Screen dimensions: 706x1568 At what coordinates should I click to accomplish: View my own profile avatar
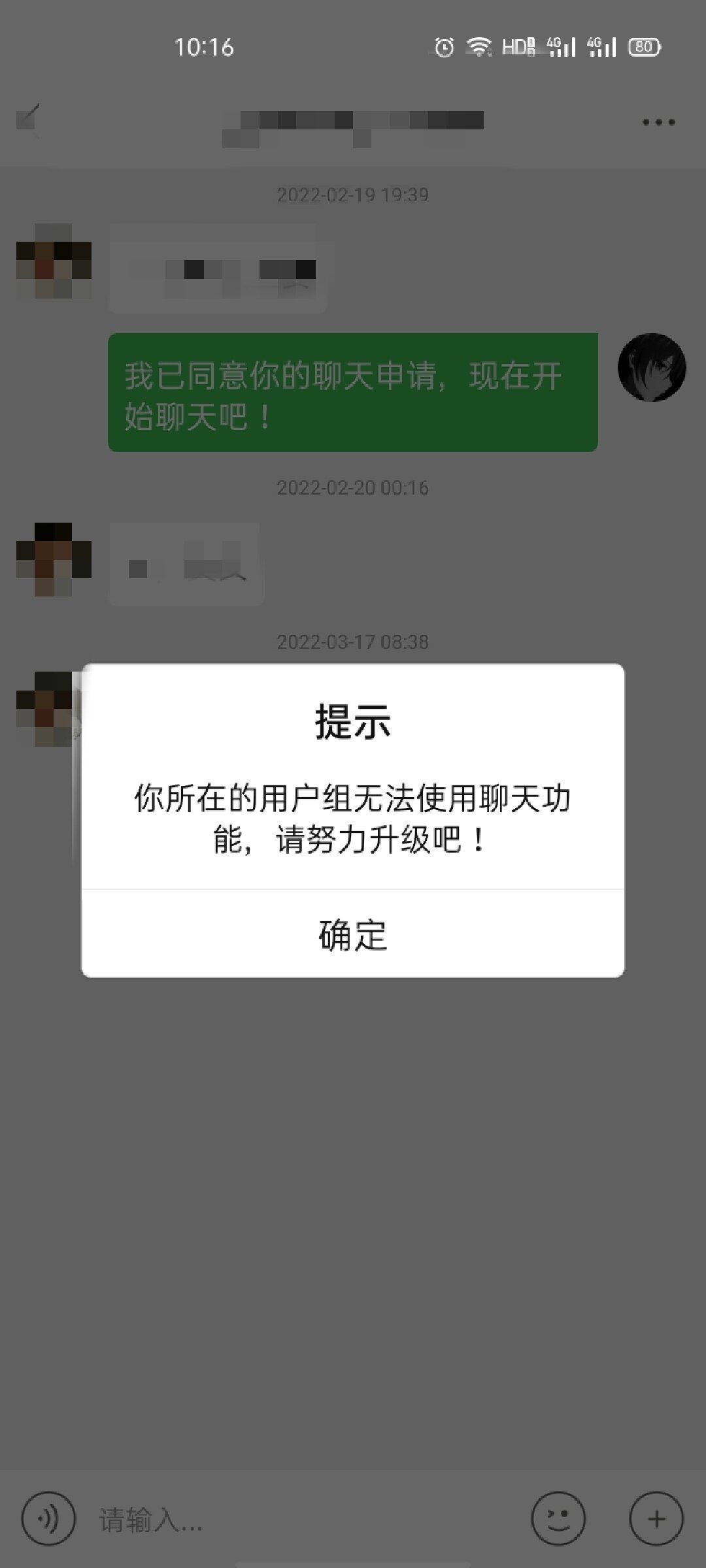coord(652,367)
